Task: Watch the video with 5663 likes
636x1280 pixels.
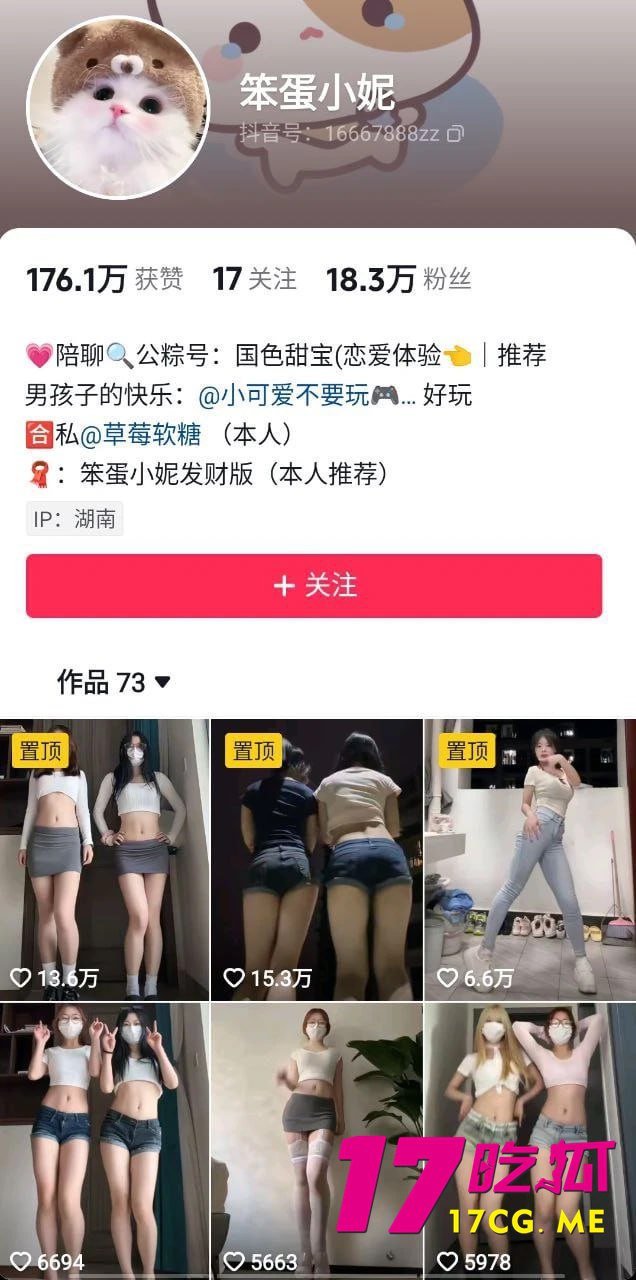Action: click(316, 1140)
